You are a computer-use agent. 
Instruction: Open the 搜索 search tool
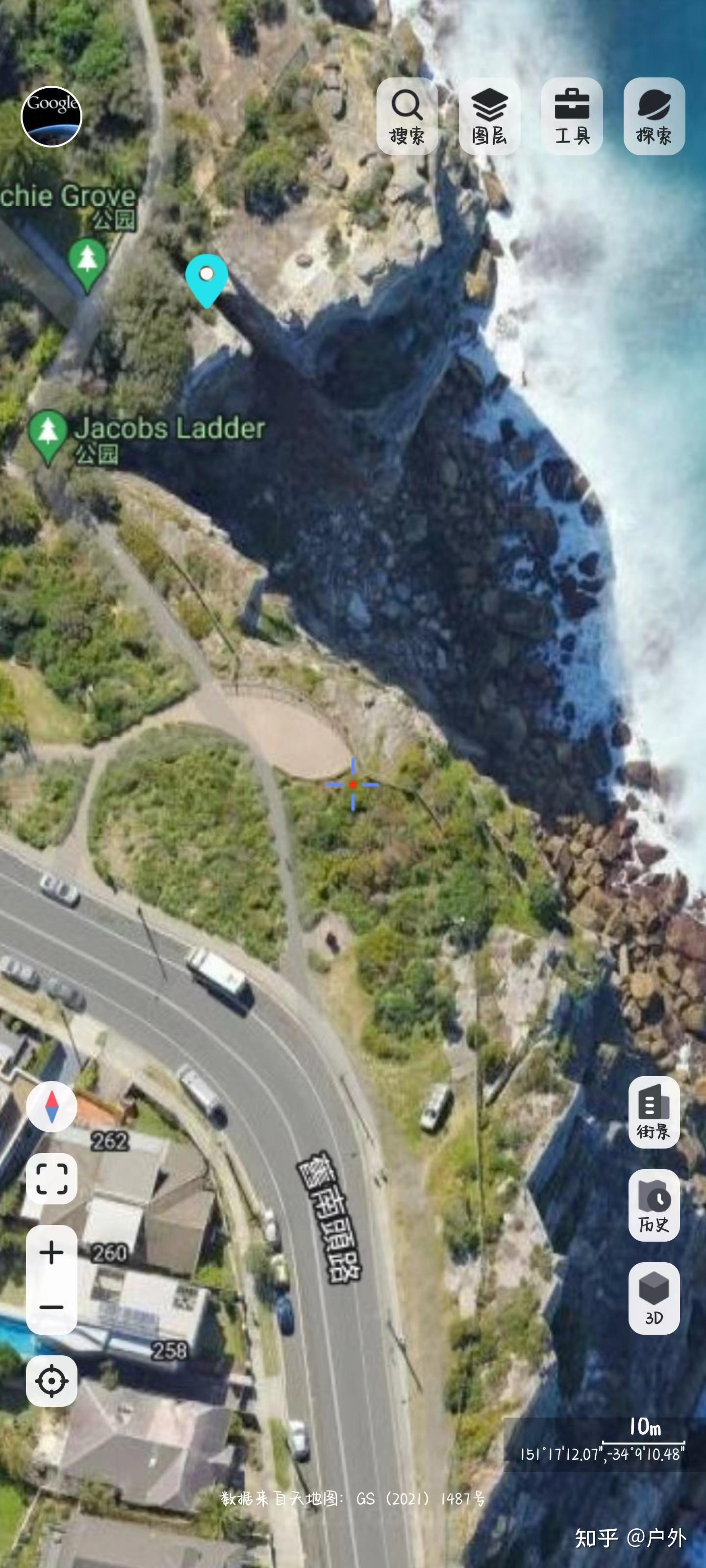click(x=407, y=116)
